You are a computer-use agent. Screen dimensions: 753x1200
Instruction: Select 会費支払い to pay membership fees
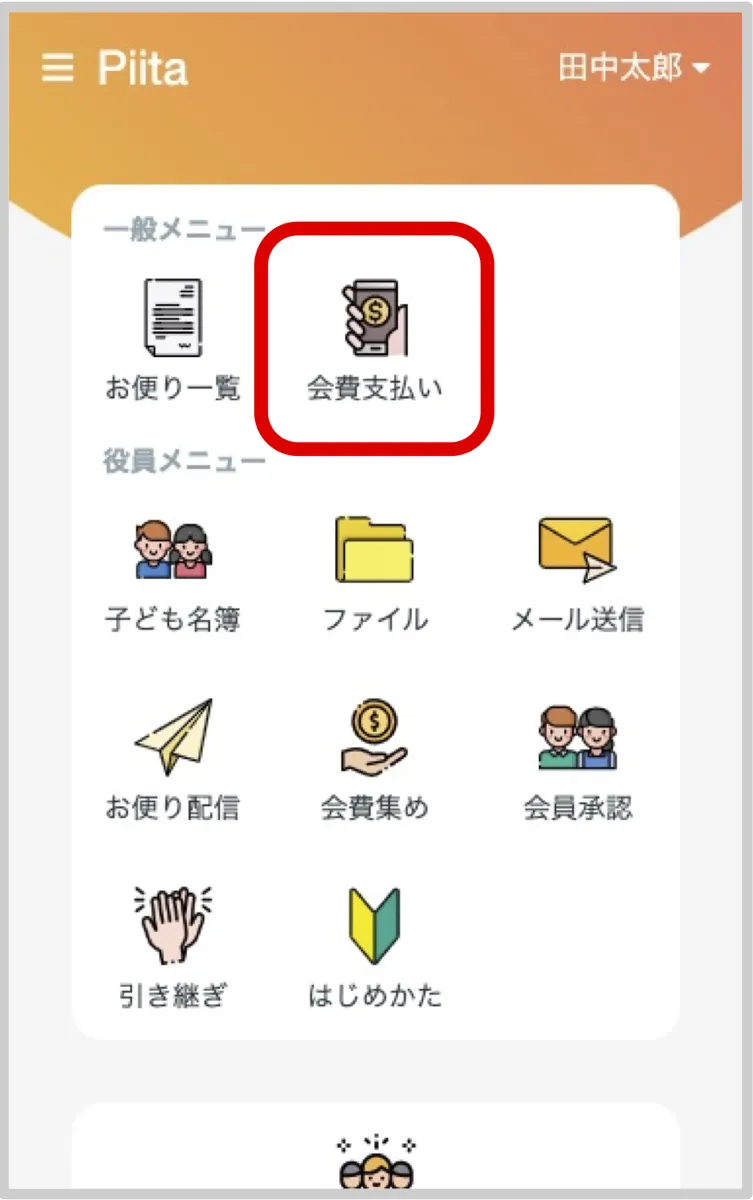pos(375,339)
